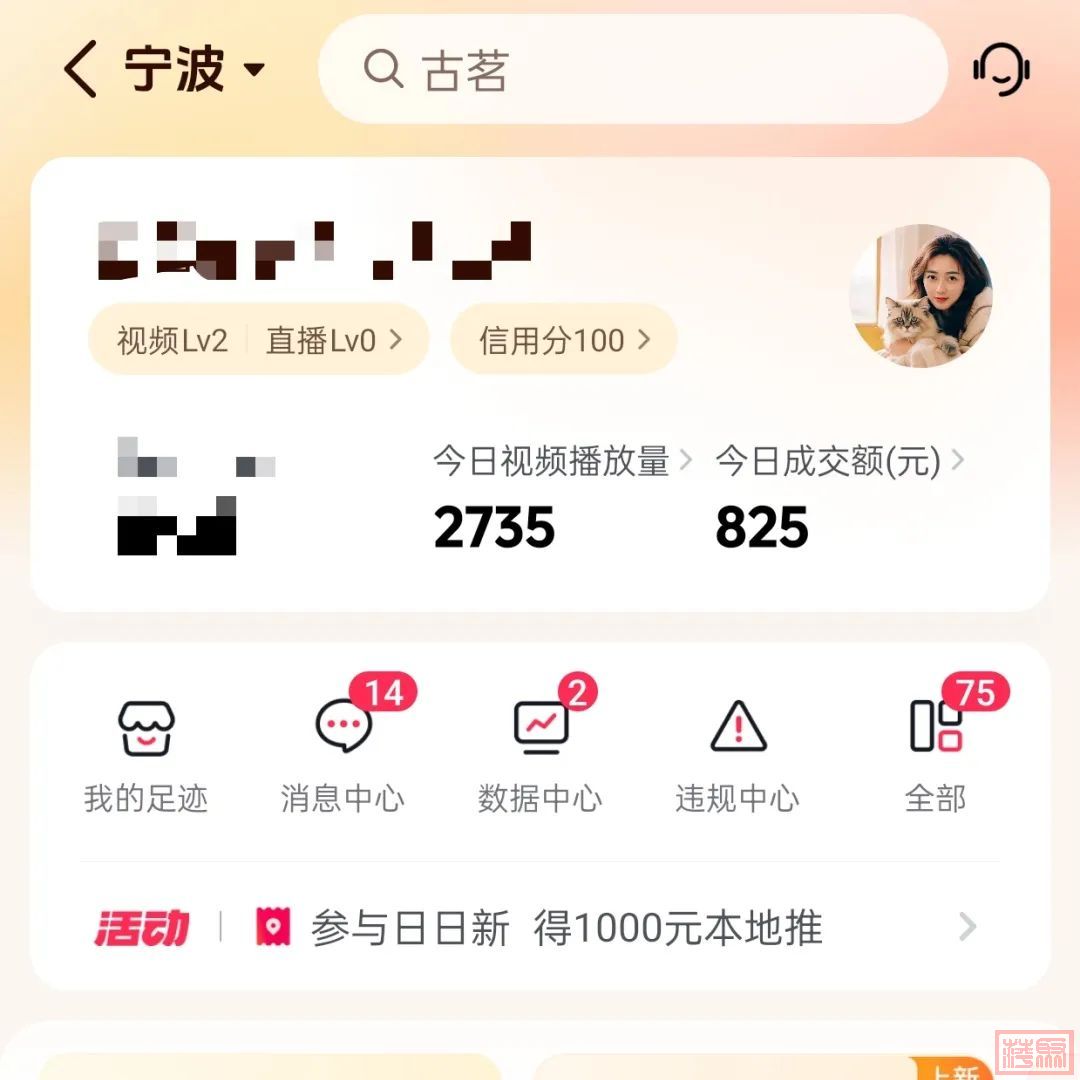Open 今日成交额(元) details
This screenshot has width=1080, height=1080.
point(840,462)
